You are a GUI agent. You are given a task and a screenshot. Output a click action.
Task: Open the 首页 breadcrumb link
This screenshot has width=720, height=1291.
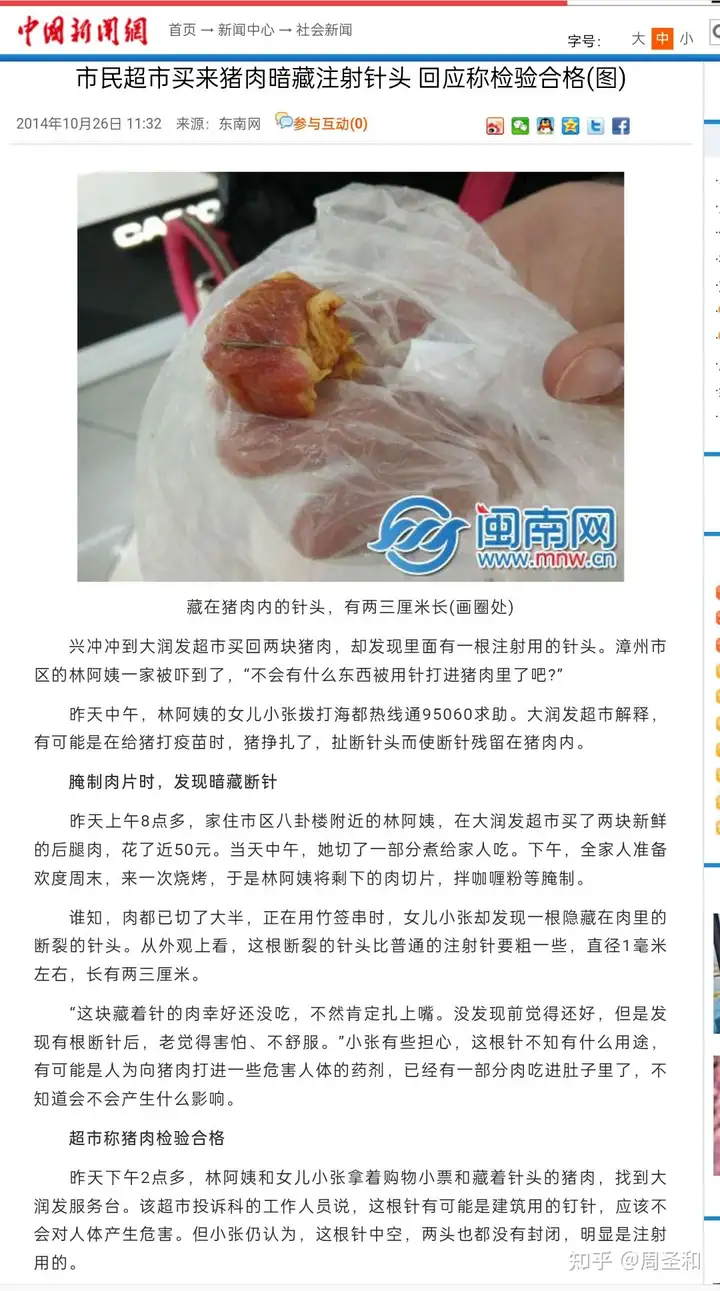(182, 30)
